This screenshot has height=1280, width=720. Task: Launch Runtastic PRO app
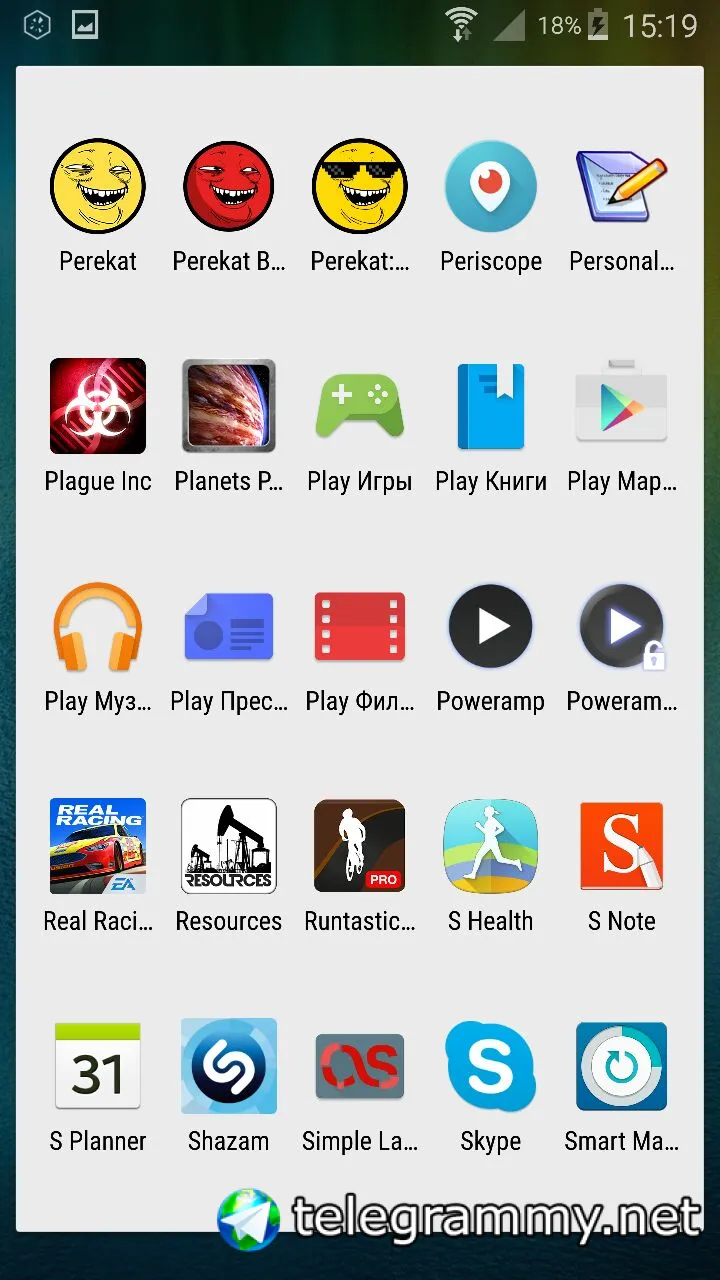click(359, 846)
